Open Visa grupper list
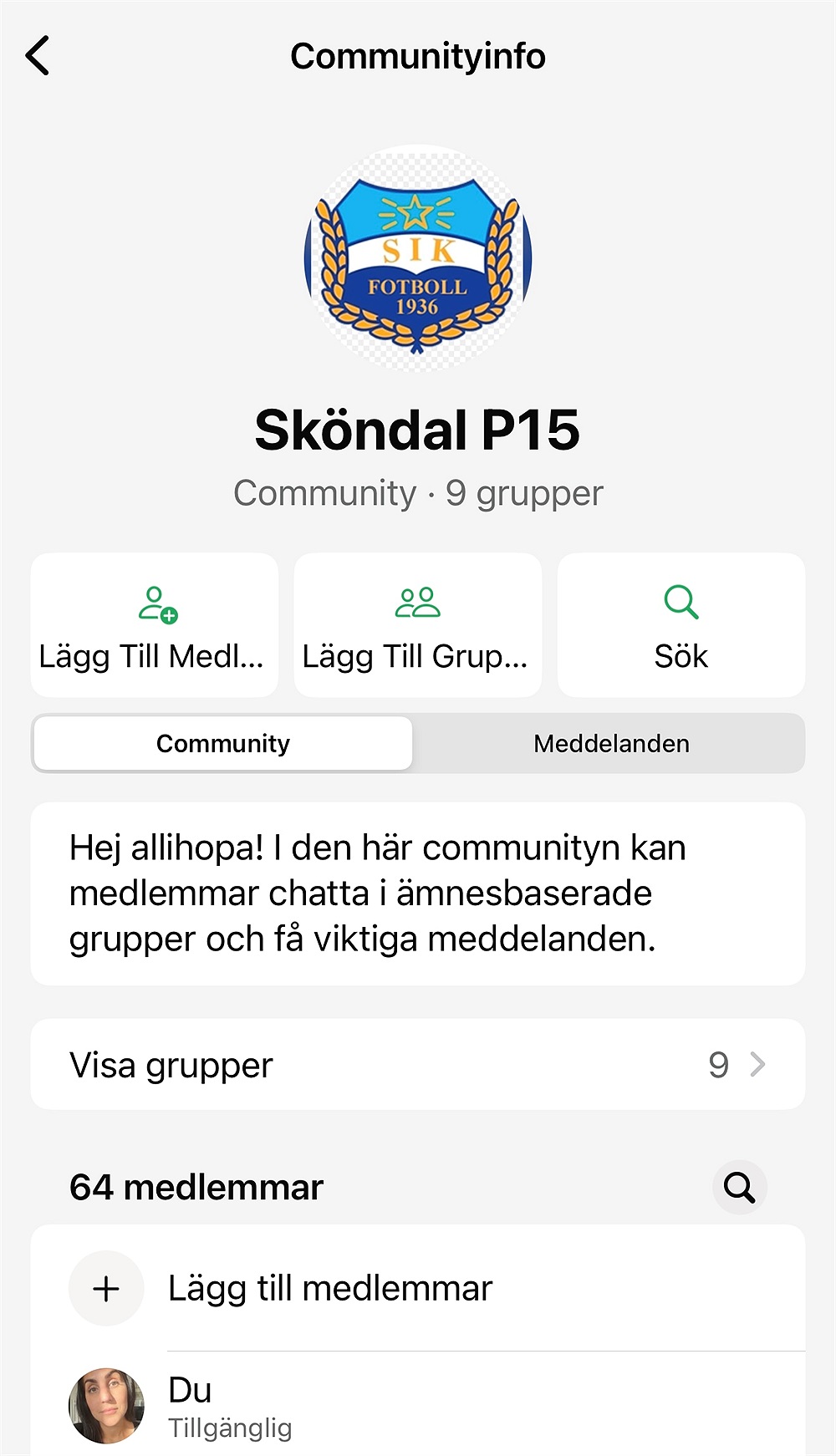The width and height of the screenshot is (836, 1456). [417, 1064]
